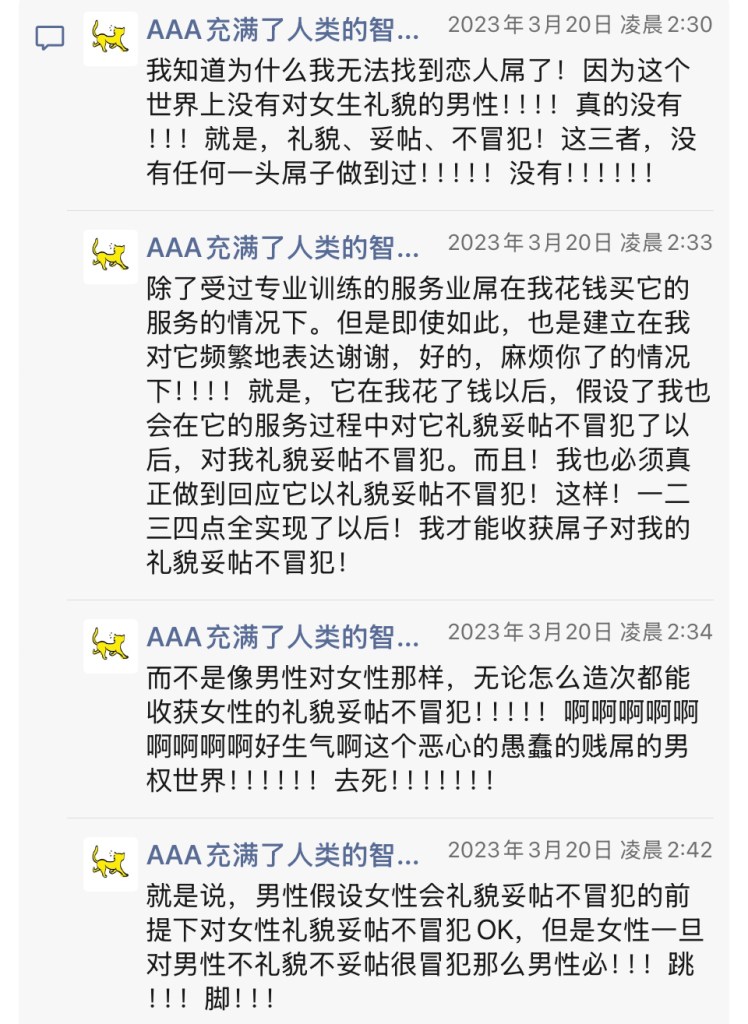Tap the cat avatar of the 2:34 comment
This screenshot has width=748, height=1024.
(110, 646)
